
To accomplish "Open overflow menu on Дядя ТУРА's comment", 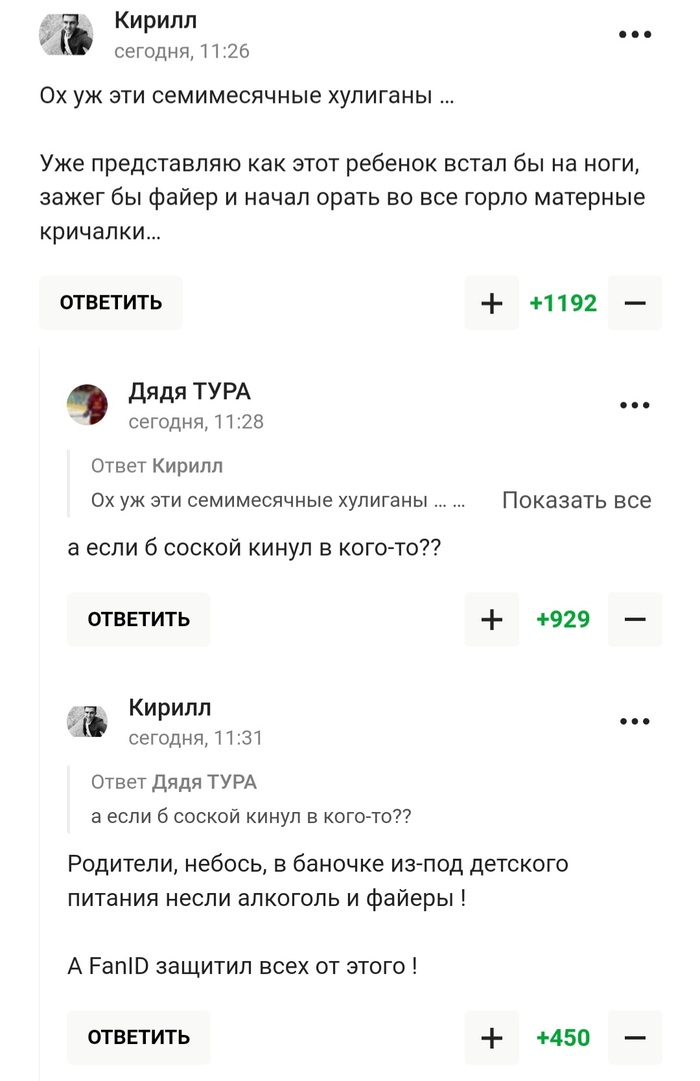I will 635,405.
